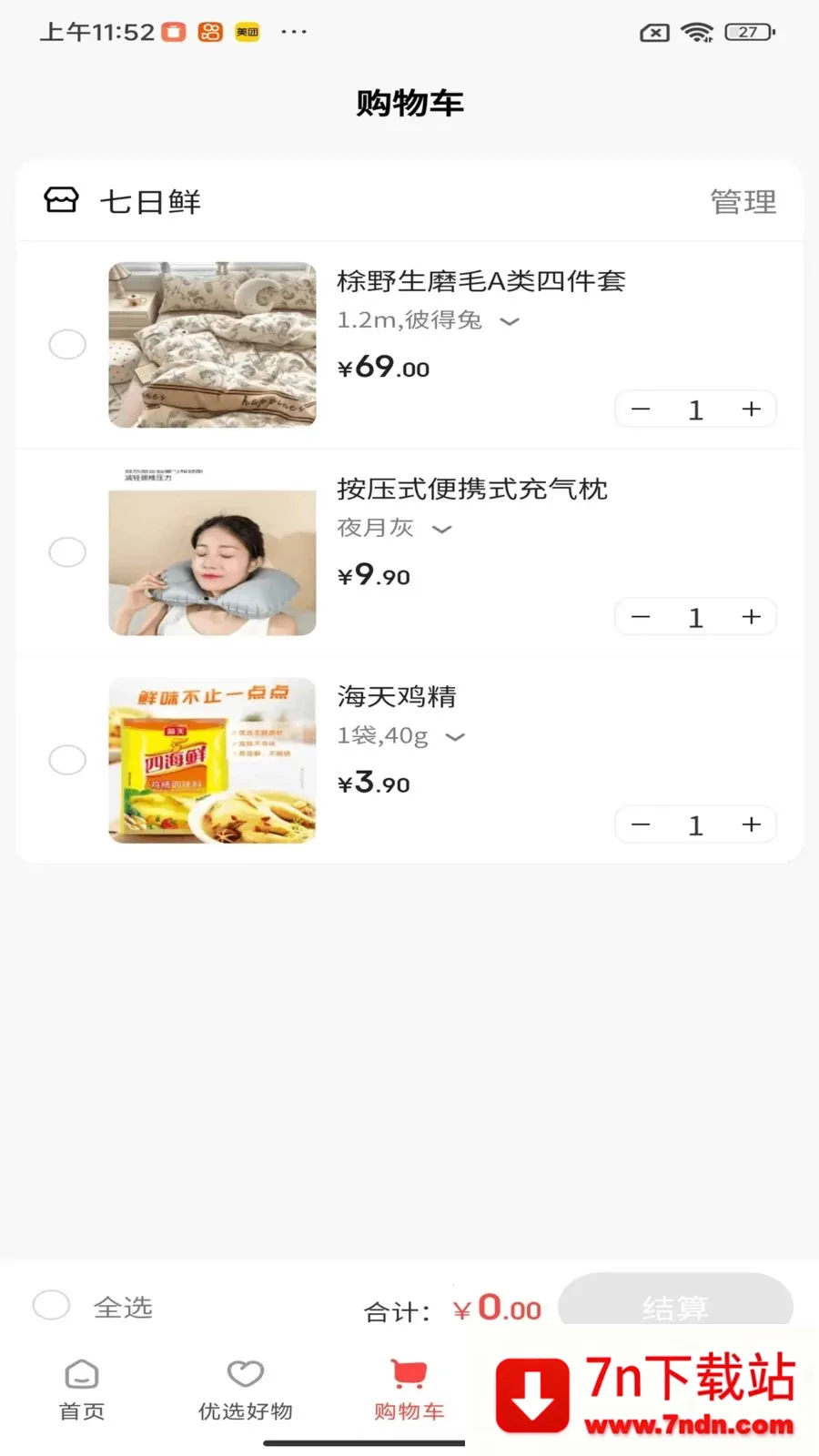Expand the 1.2m,彼得兔 spec dropdown
Viewport: 819px width, 1456px height.
click(x=510, y=321)
